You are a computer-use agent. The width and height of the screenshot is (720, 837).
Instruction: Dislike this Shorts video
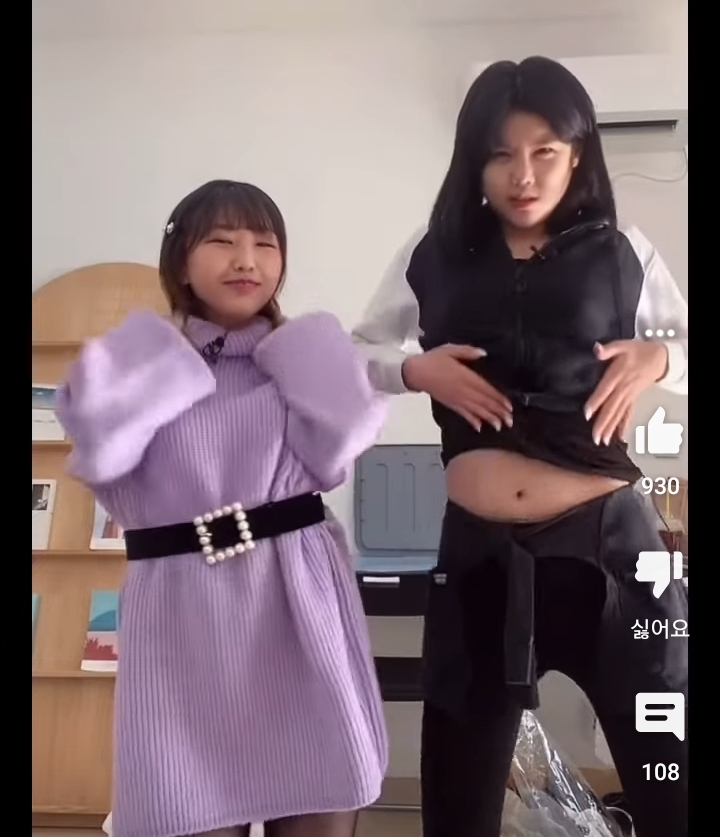(659, 573)
